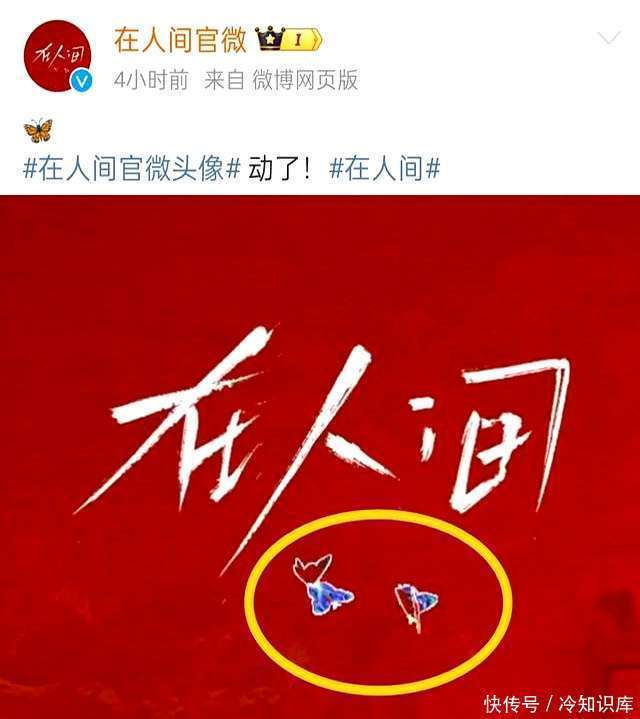Open the #在人间官微头像# hashtag
The width and height of the screenshot is (640, 719).
pyautogui.click(x=131, y=169)
